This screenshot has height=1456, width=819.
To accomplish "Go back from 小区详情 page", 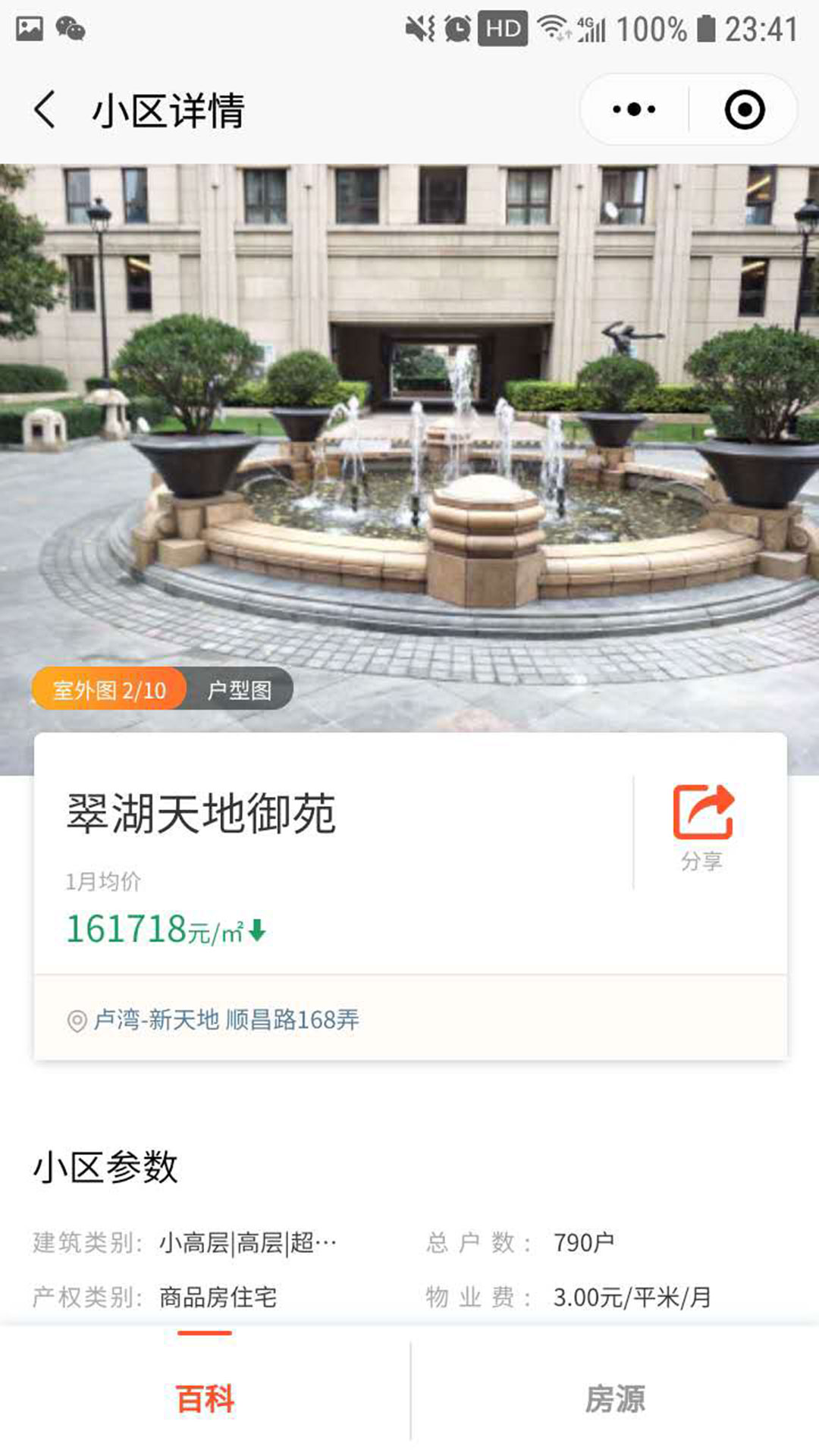I will click(45, 110).
